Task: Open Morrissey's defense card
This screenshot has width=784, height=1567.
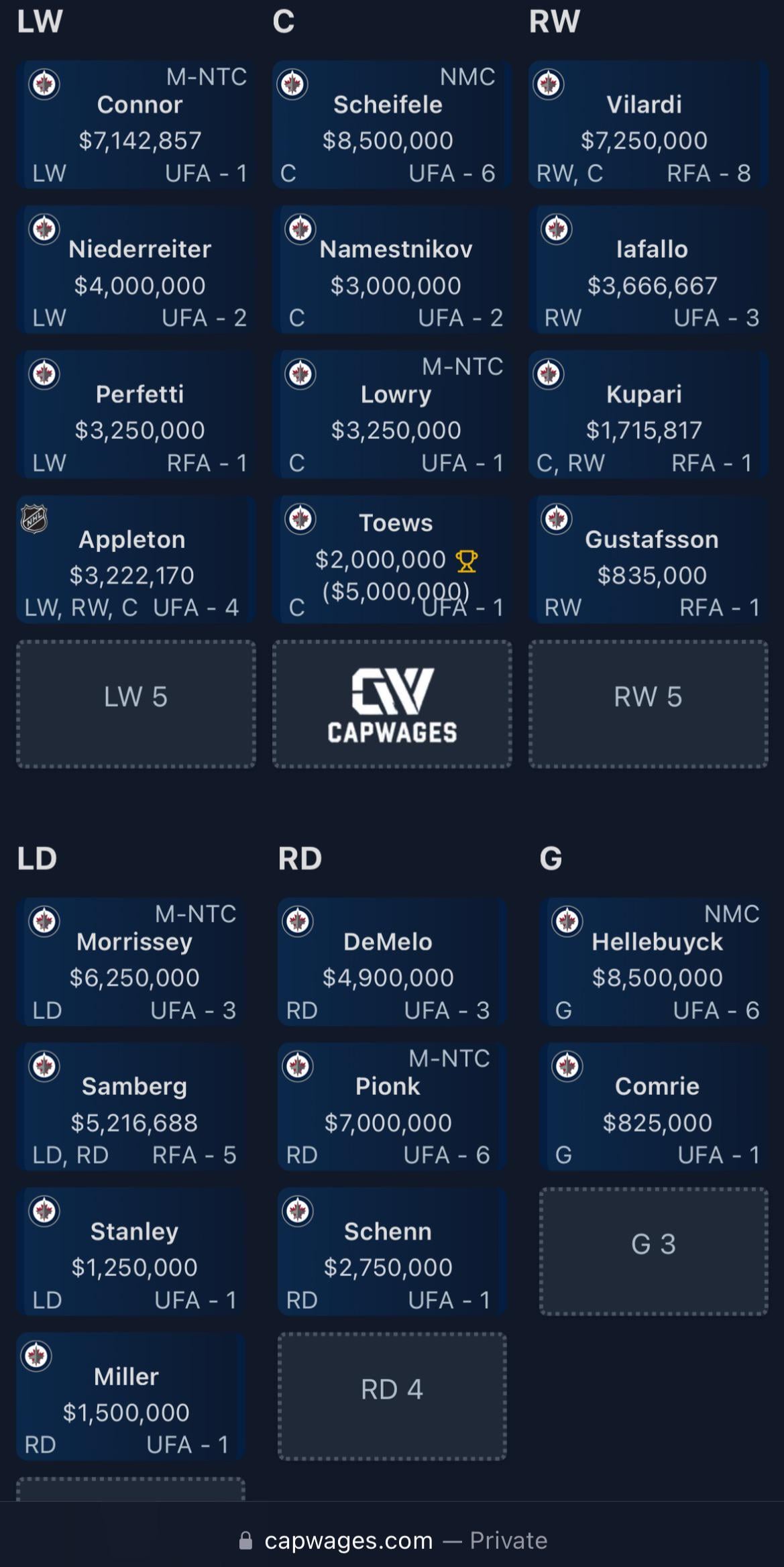Action: [x=131, y=961]
